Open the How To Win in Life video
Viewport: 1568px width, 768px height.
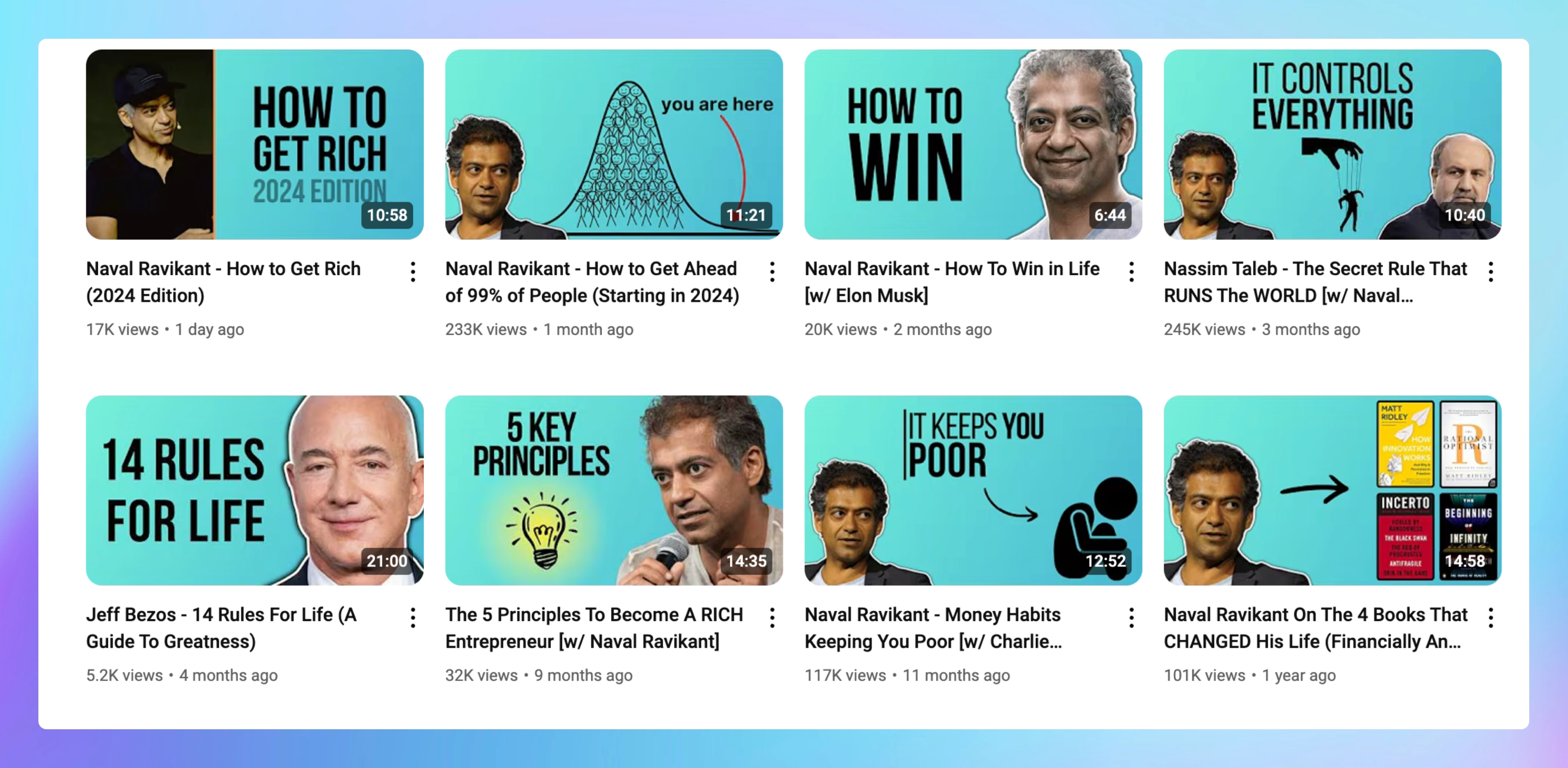coord(973,144)
